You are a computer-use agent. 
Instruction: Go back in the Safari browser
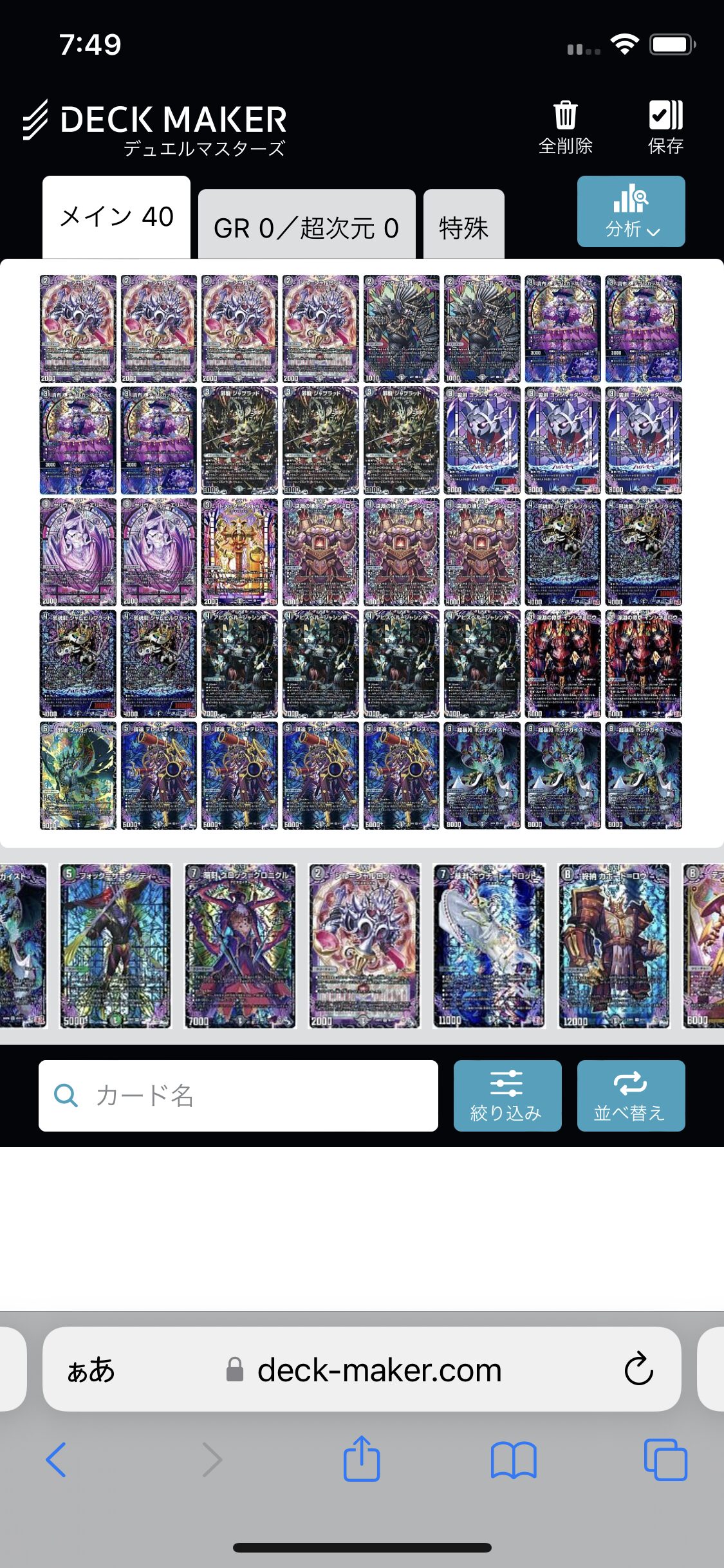[56, 1460]
